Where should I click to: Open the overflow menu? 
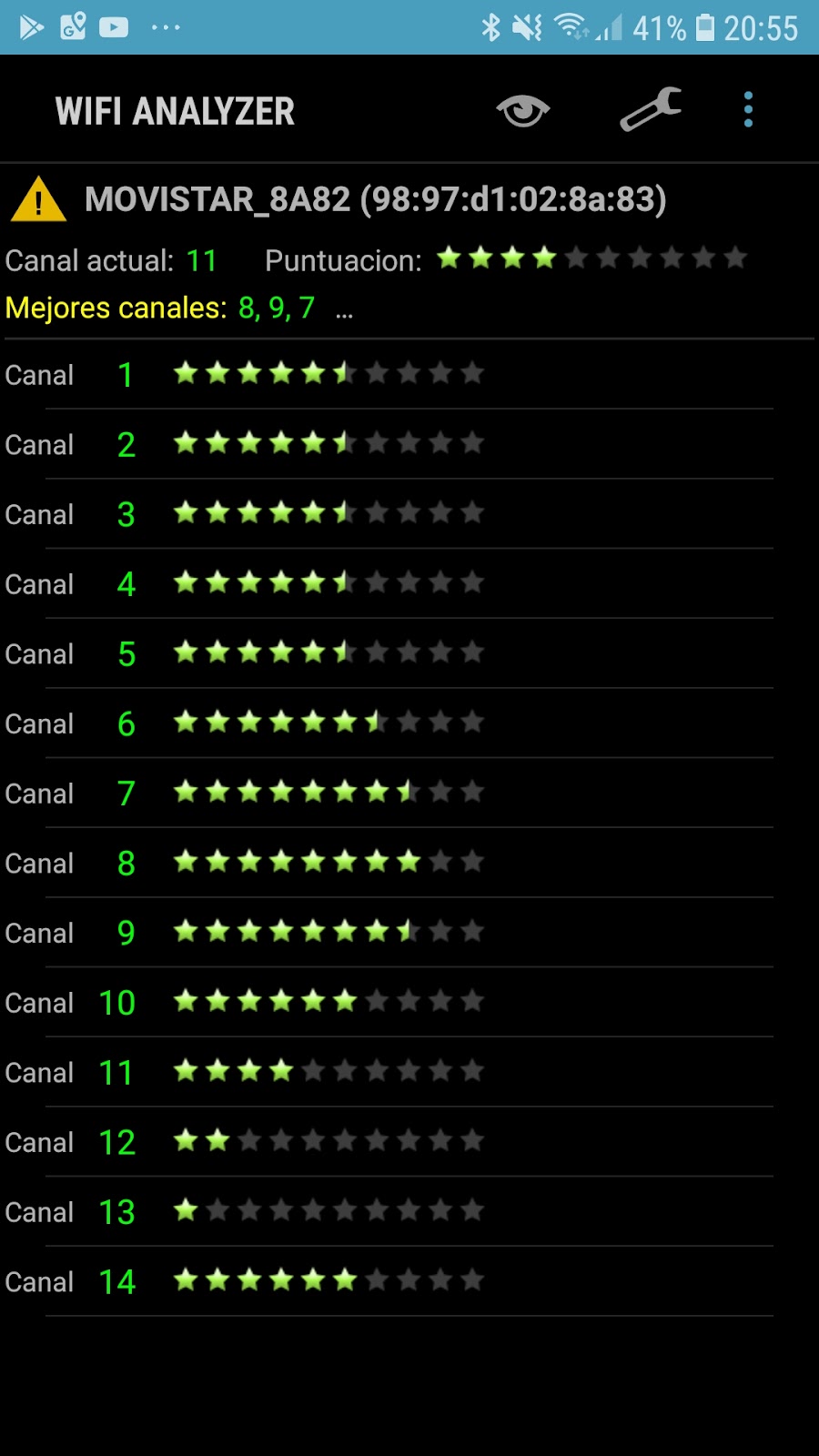pyautogui.click(x=748, y=110)
